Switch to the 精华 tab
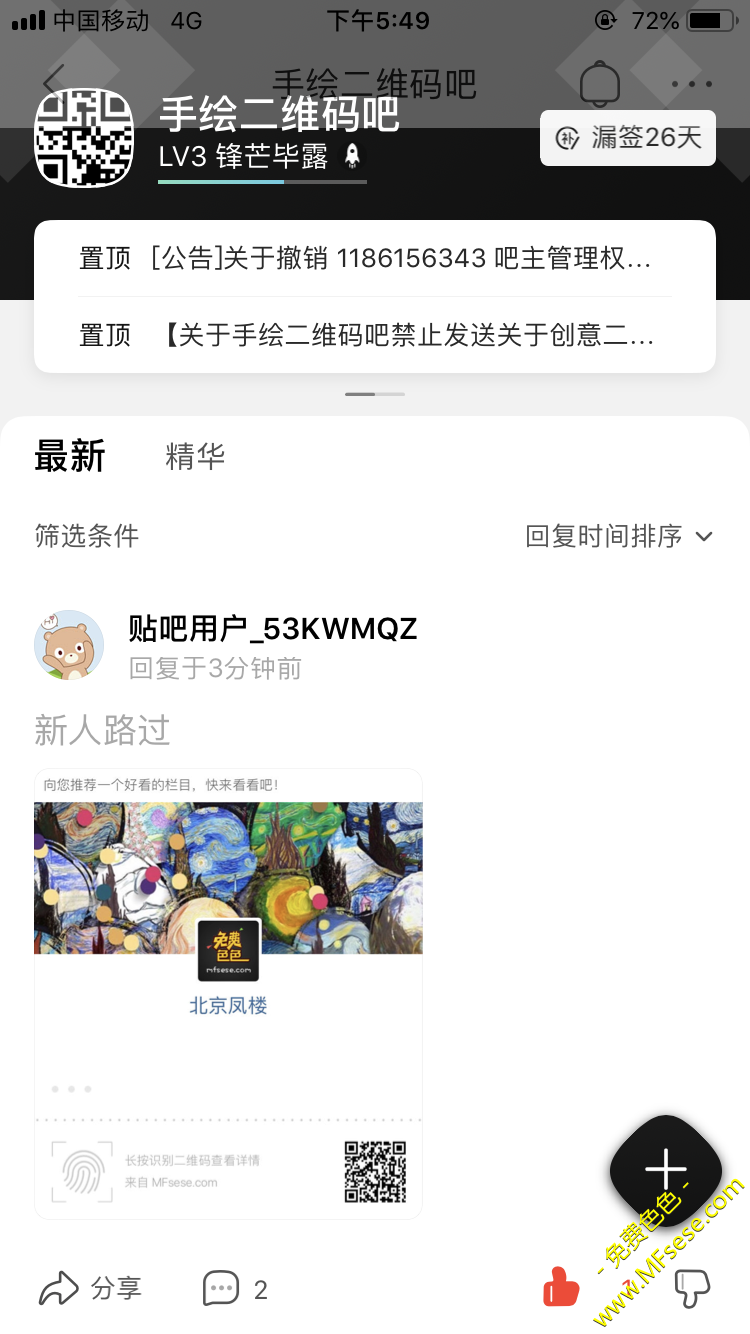The height and width of the screenshot is (1334, 750). pos(195,457)
